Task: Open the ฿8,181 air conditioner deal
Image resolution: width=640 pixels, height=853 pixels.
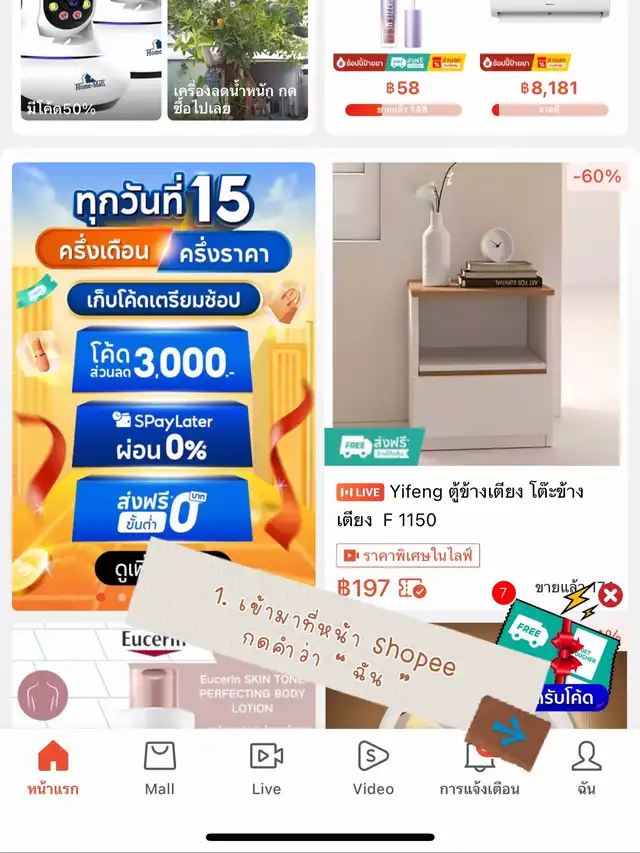Action: pos(549,60)
